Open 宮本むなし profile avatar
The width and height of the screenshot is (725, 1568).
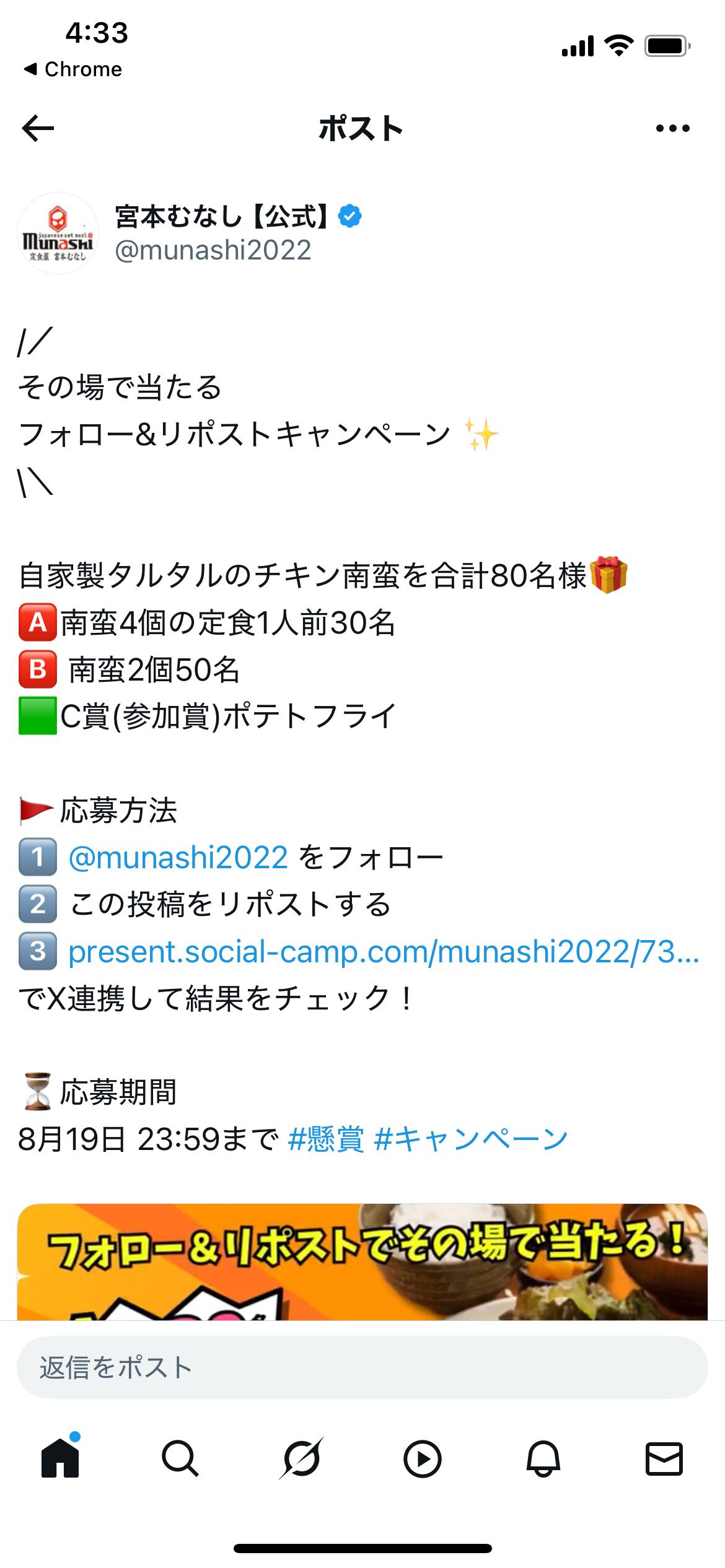click(58, 233)
